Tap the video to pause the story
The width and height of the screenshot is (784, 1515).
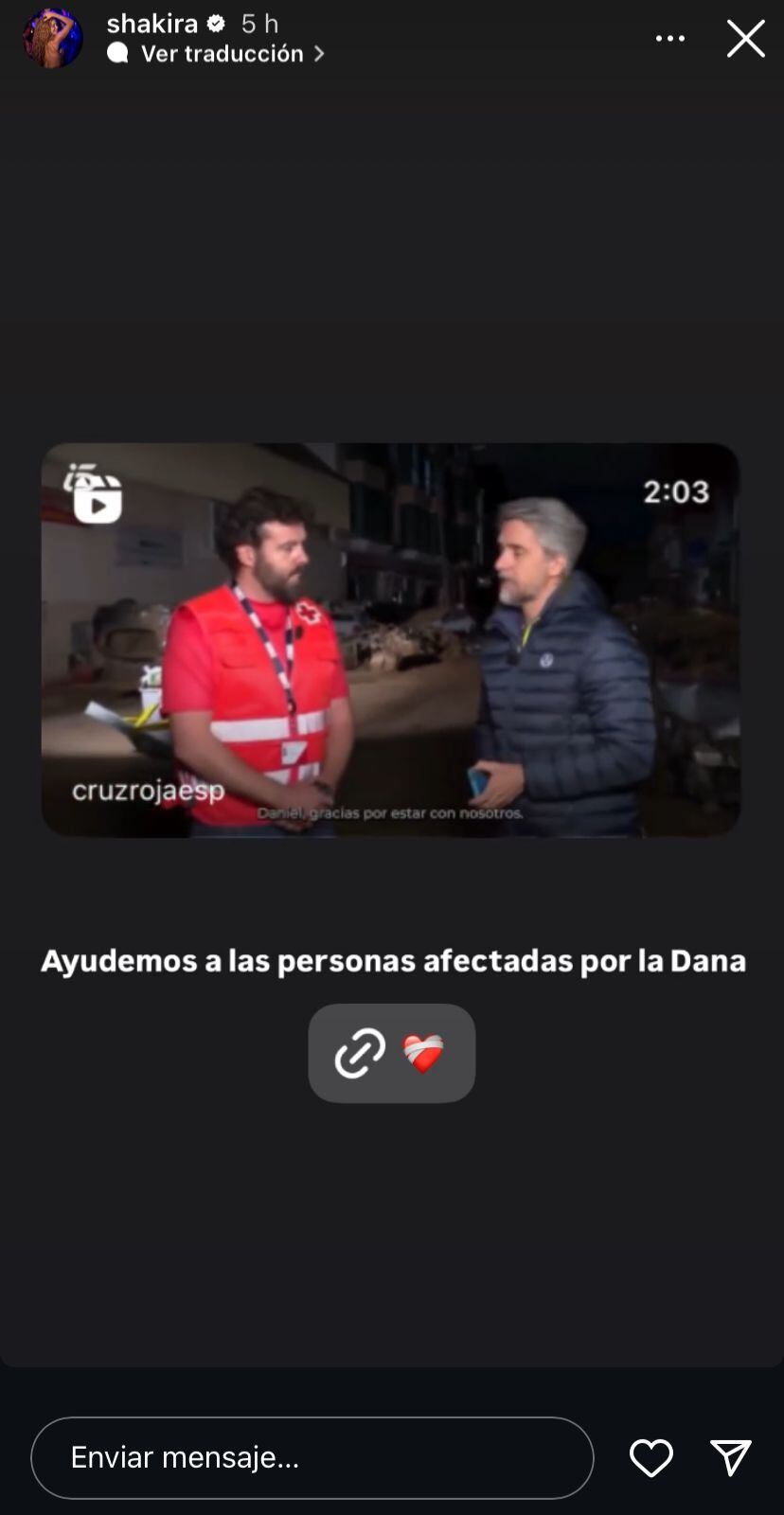click(392, 639)
